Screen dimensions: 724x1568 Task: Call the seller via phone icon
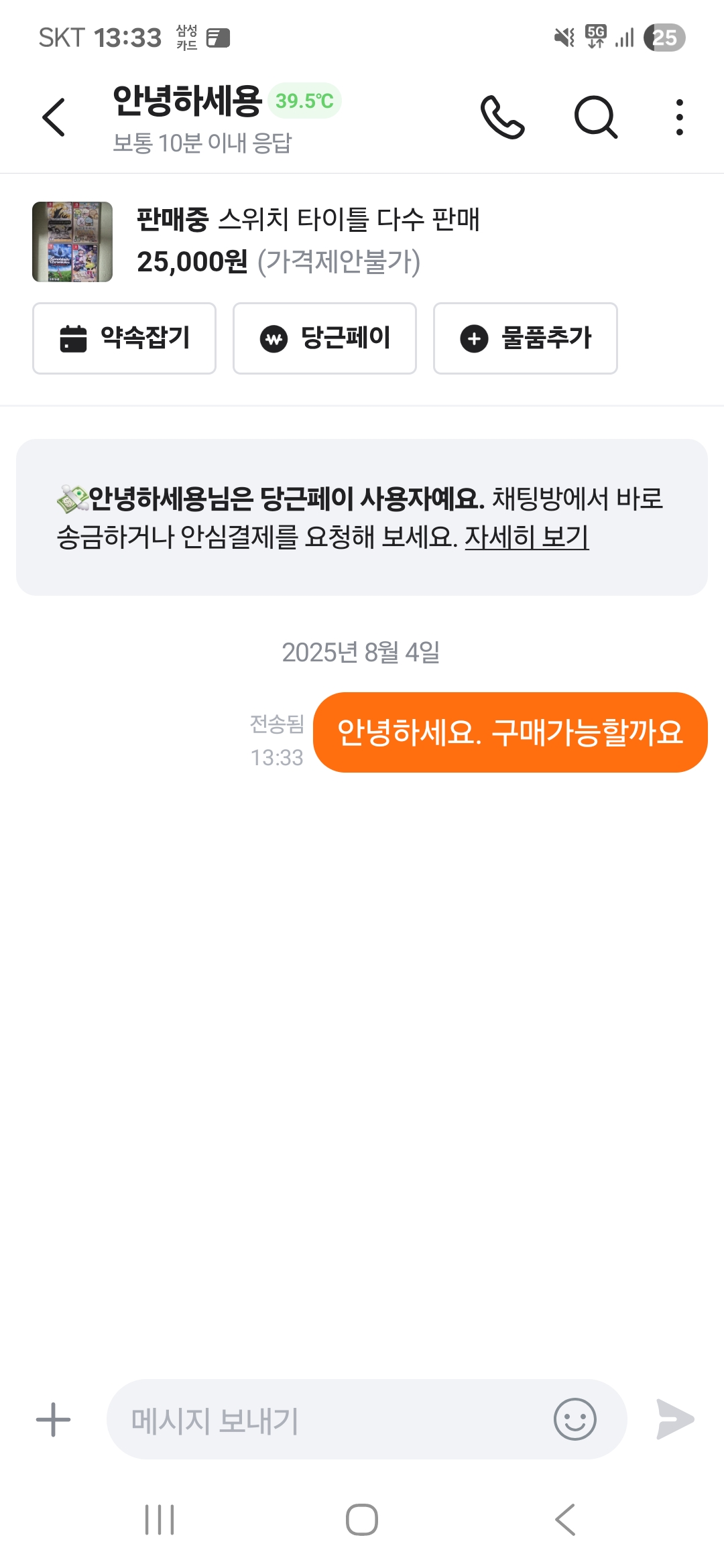coord(502,117)
